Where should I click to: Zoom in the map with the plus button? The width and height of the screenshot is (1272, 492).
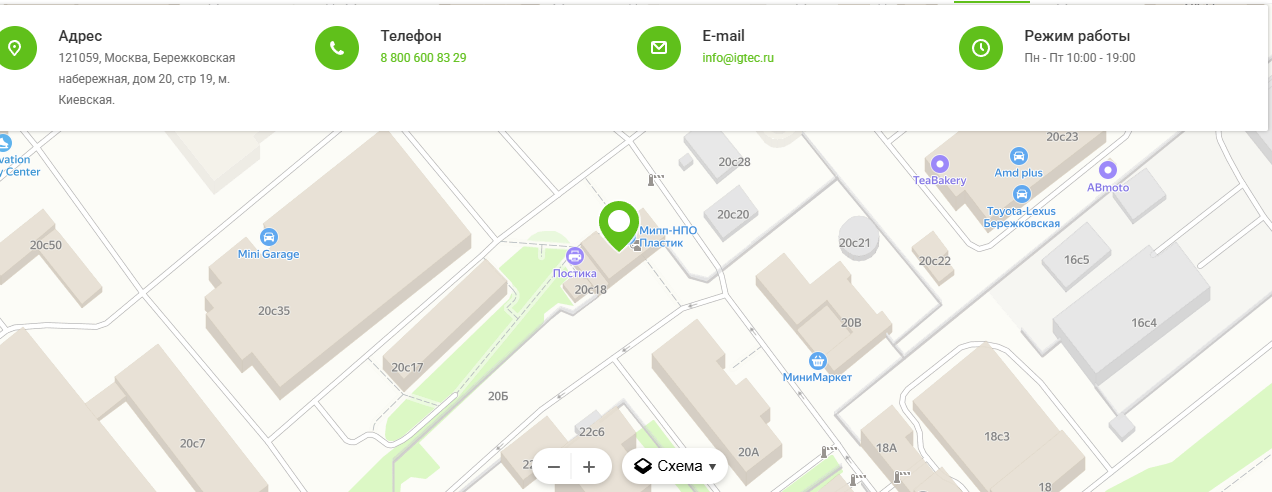point(589,466)
